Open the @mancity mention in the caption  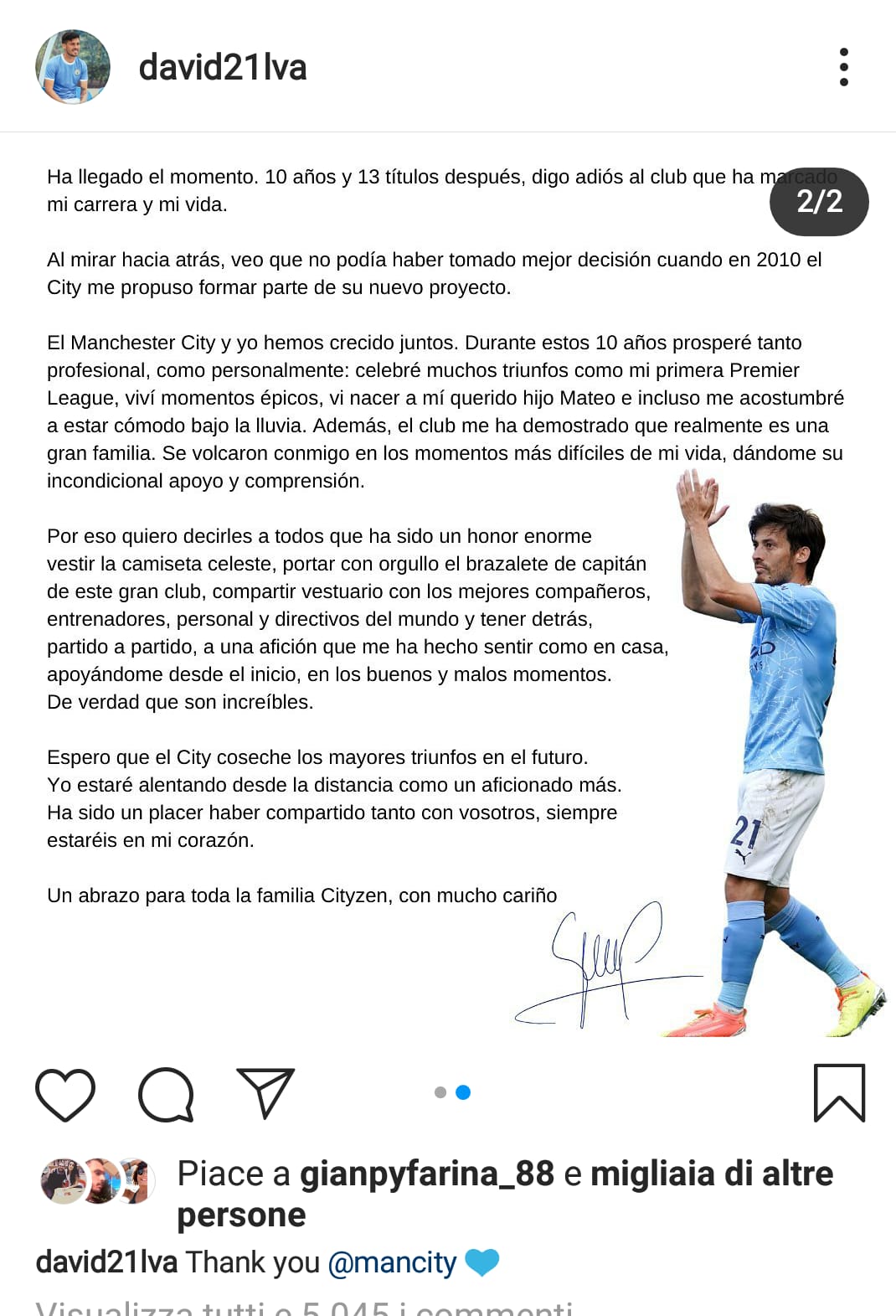pos(392,1262)
